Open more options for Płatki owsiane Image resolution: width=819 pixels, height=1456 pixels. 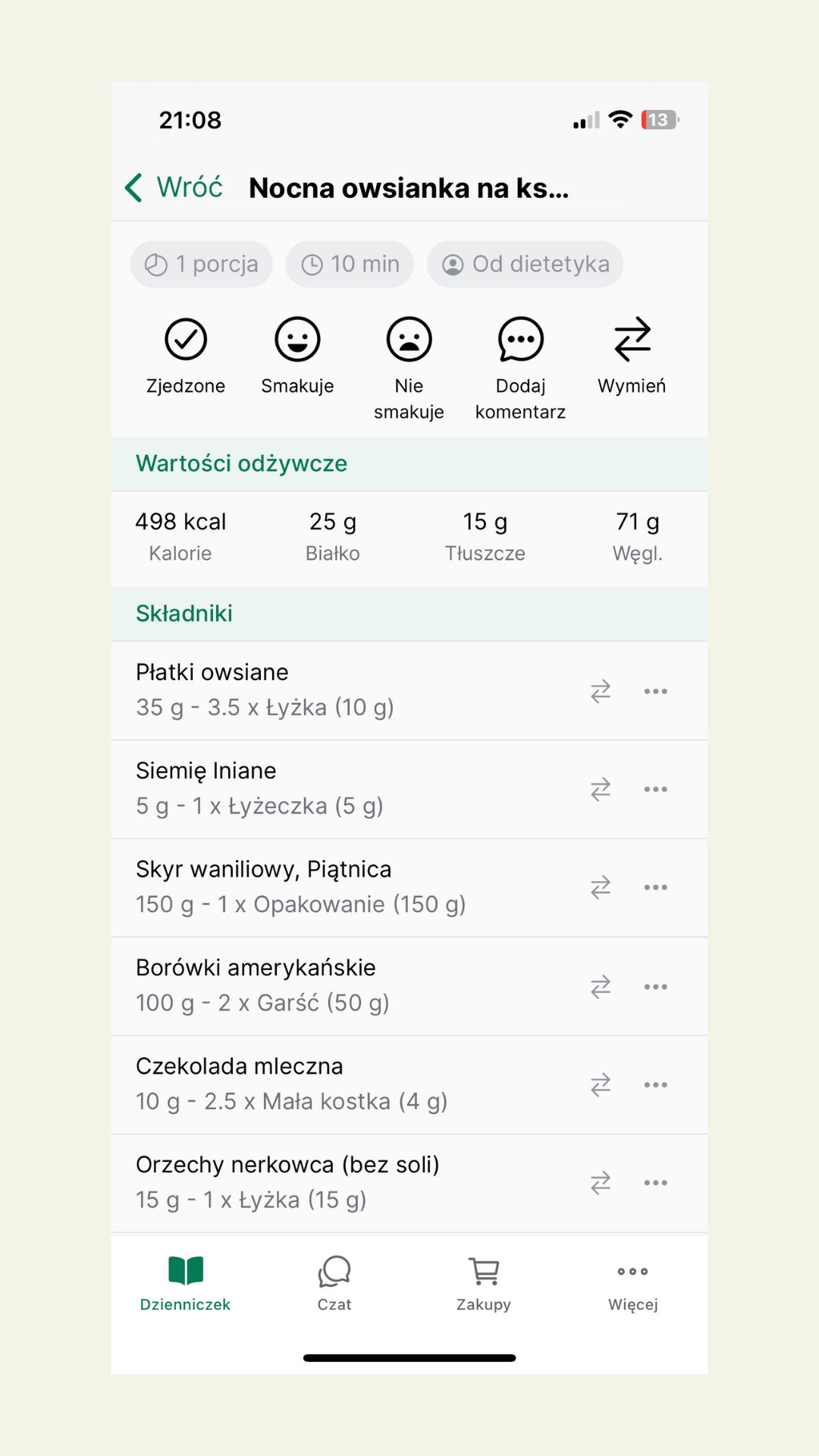click(655, 691)
